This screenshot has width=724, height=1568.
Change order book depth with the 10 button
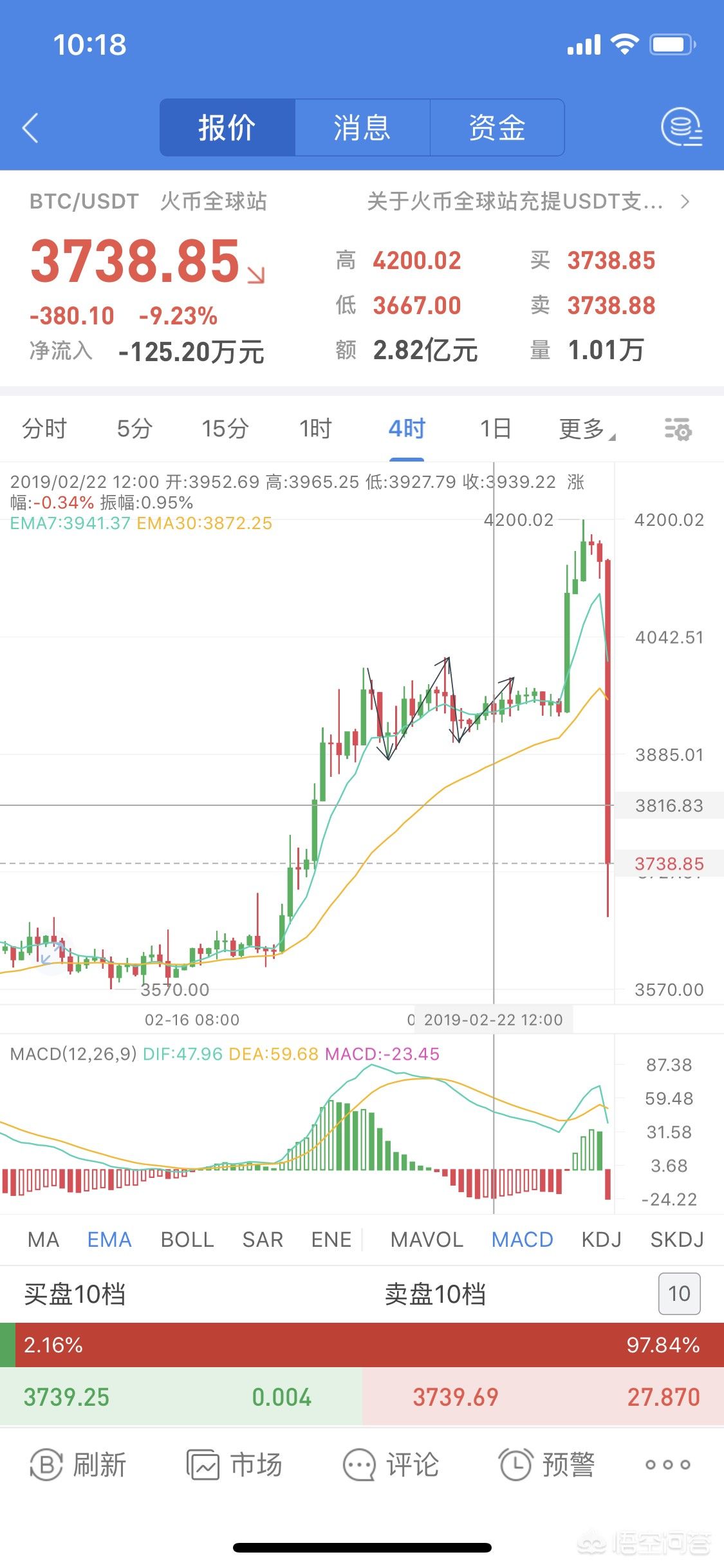click(679, 1294)
